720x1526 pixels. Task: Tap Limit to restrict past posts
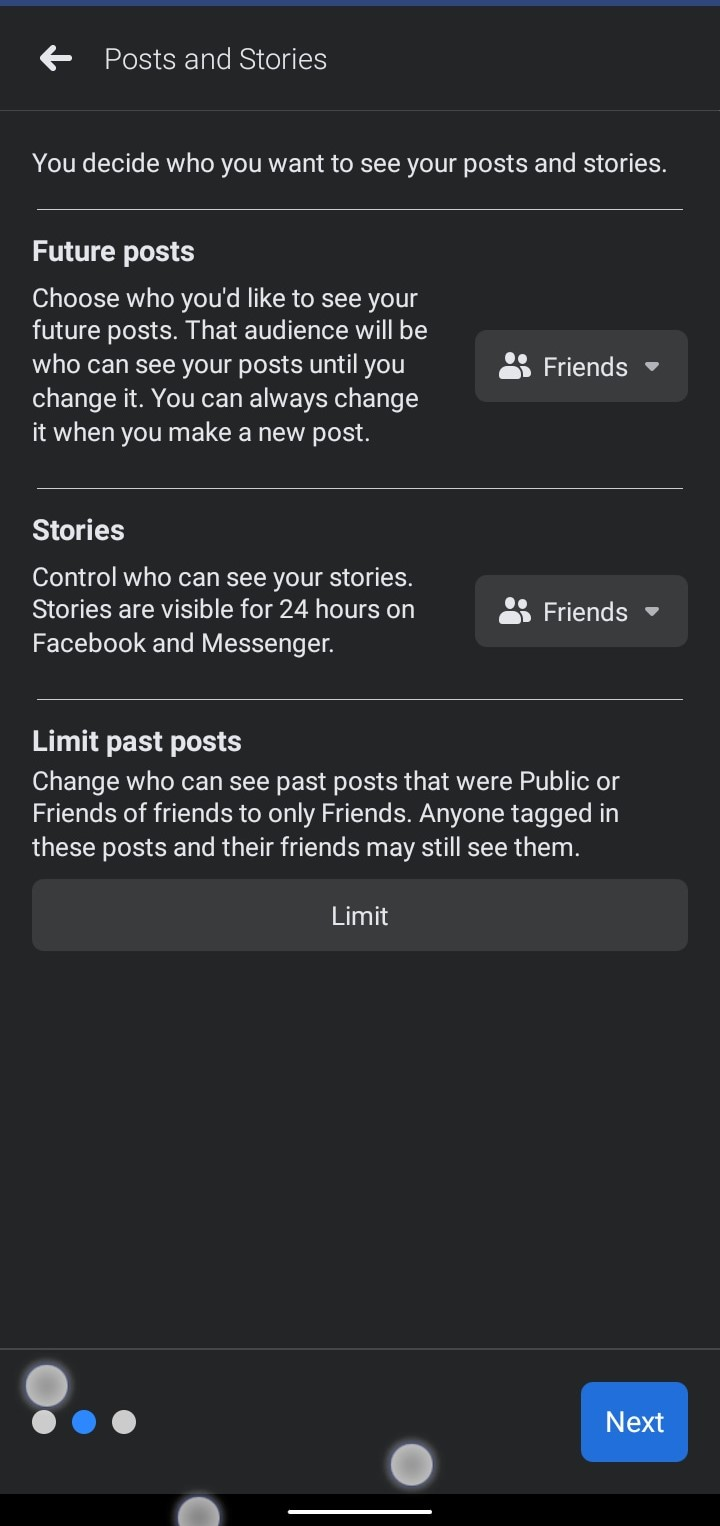tap(360, 915)
